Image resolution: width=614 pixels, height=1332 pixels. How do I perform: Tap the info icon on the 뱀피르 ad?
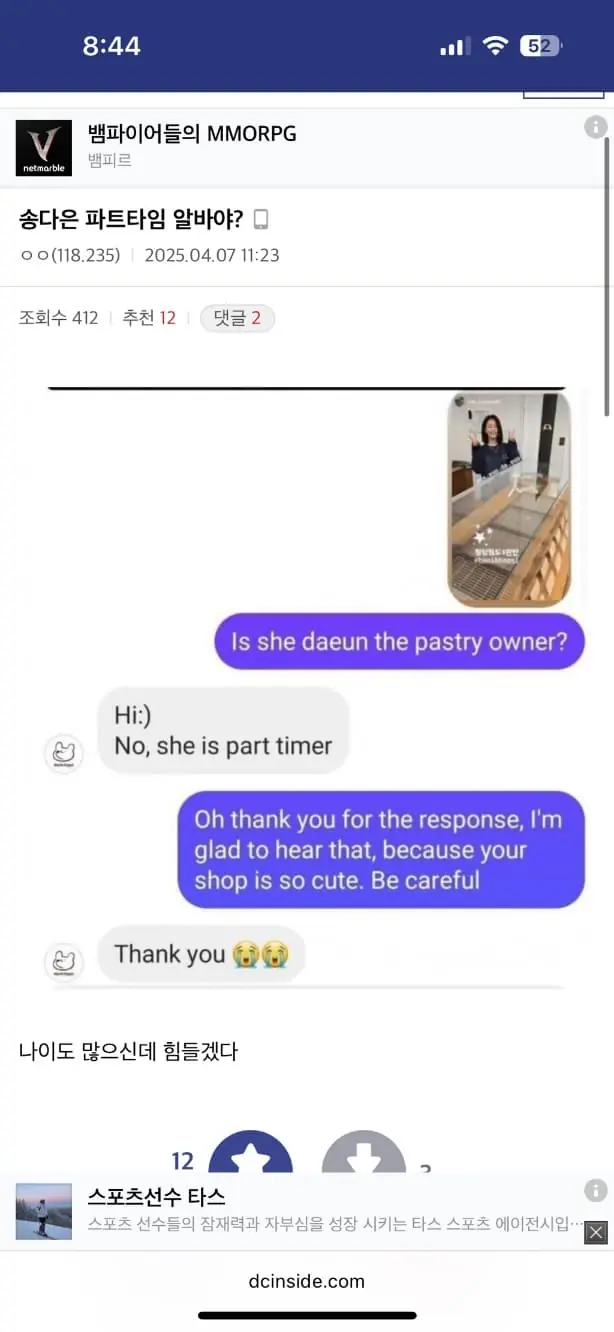pos(595,127)
